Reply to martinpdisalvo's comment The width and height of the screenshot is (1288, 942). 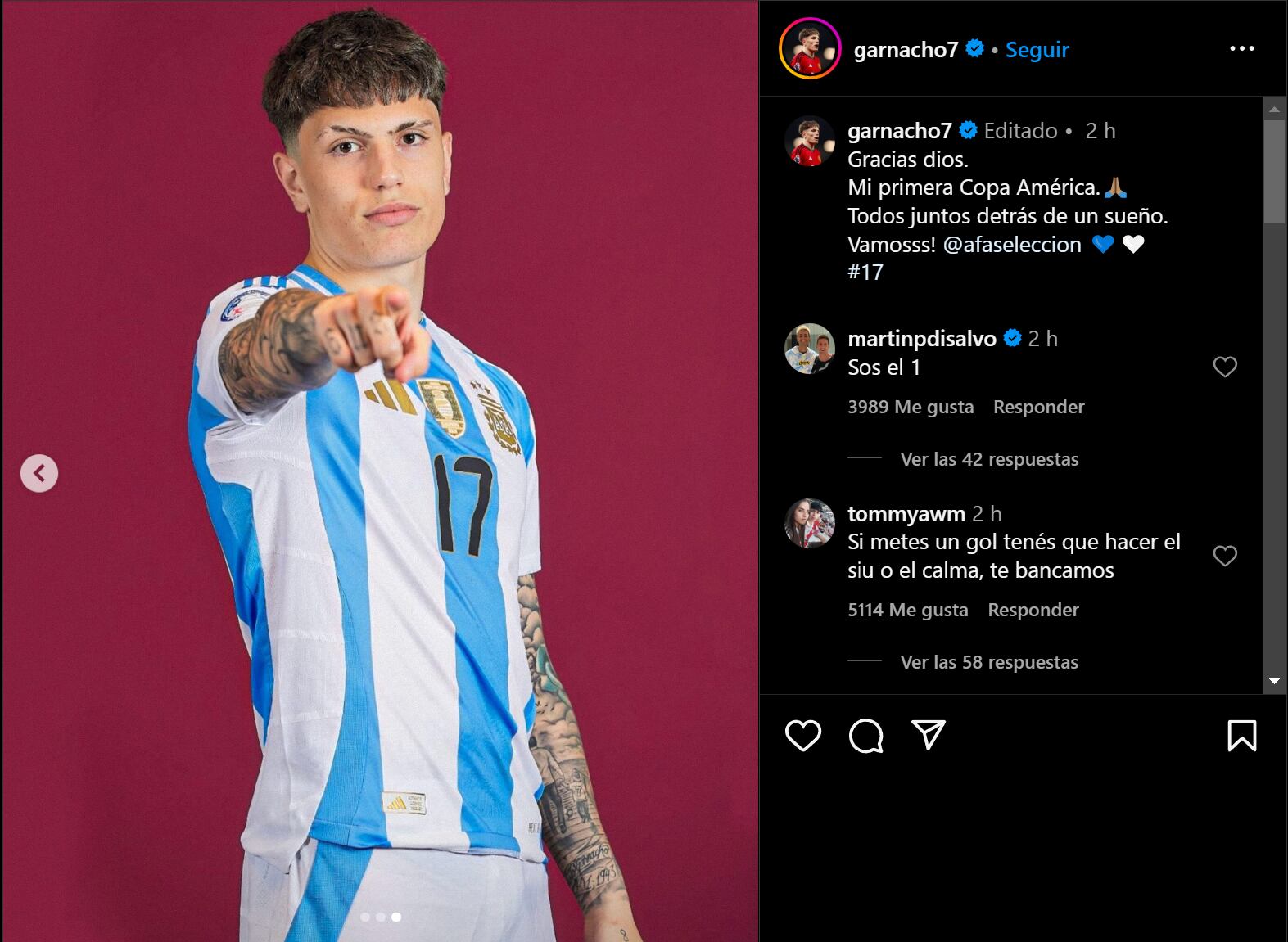(1038, 407)
